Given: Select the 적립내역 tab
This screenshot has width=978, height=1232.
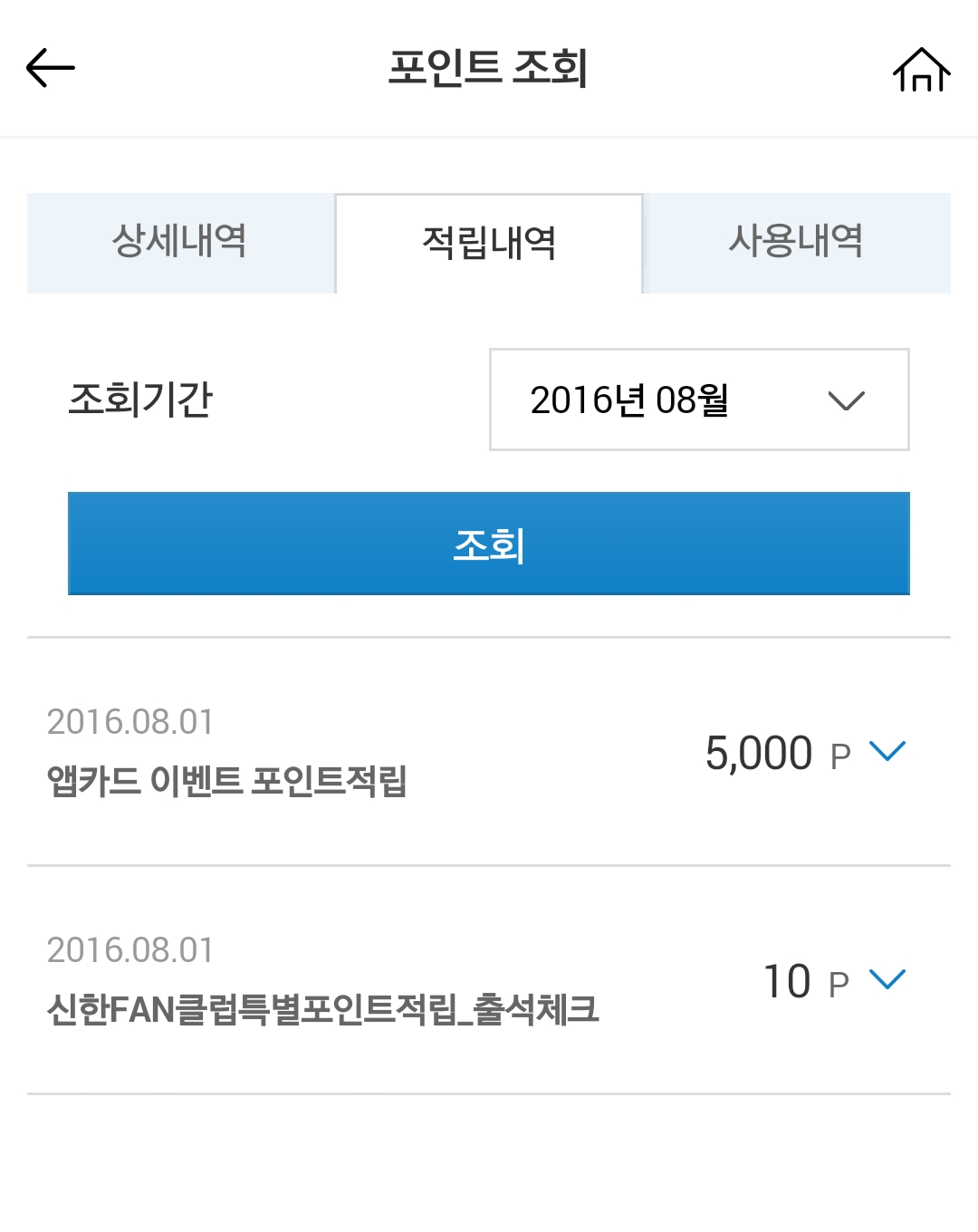Looking at the screenshot, I should 489,243.
